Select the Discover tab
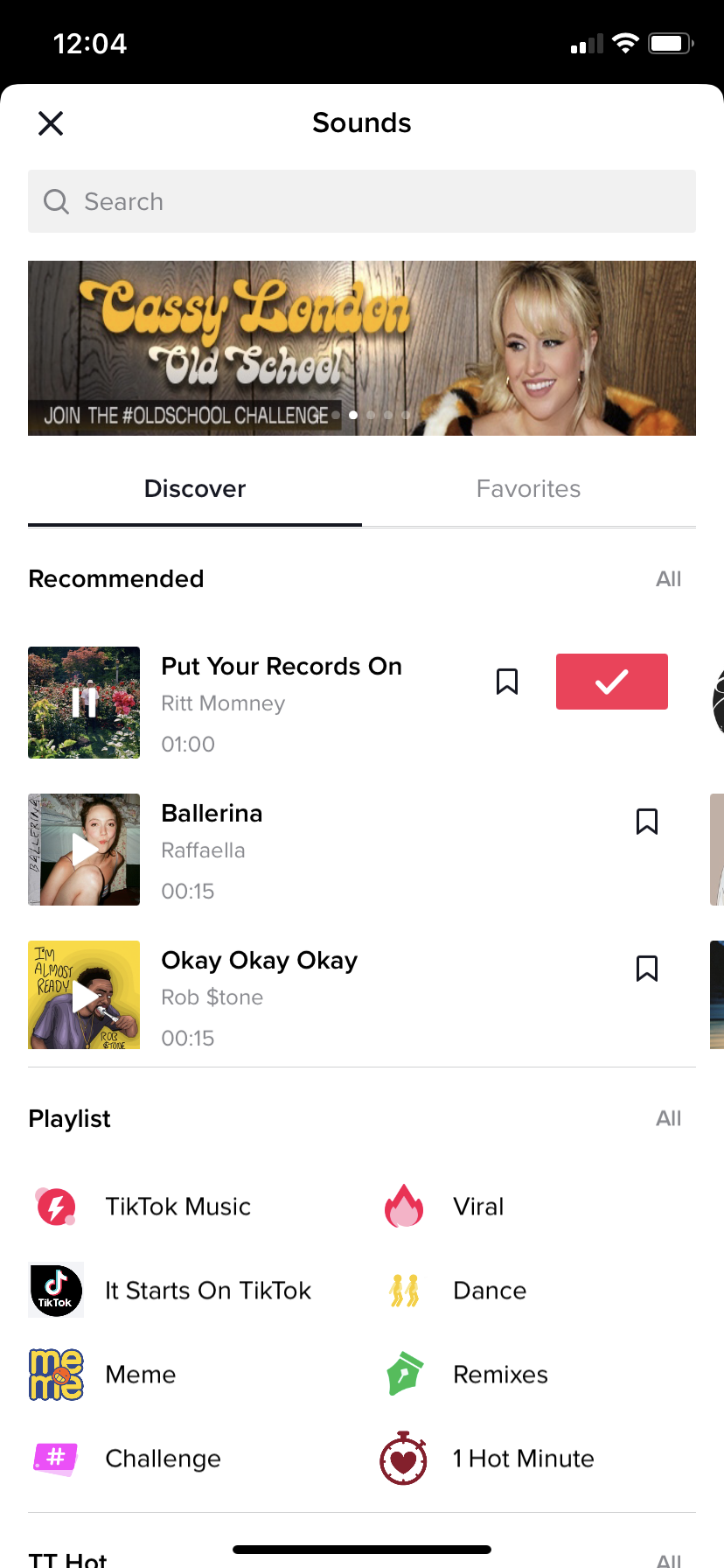724x1568 pixels. coord(195,489)
